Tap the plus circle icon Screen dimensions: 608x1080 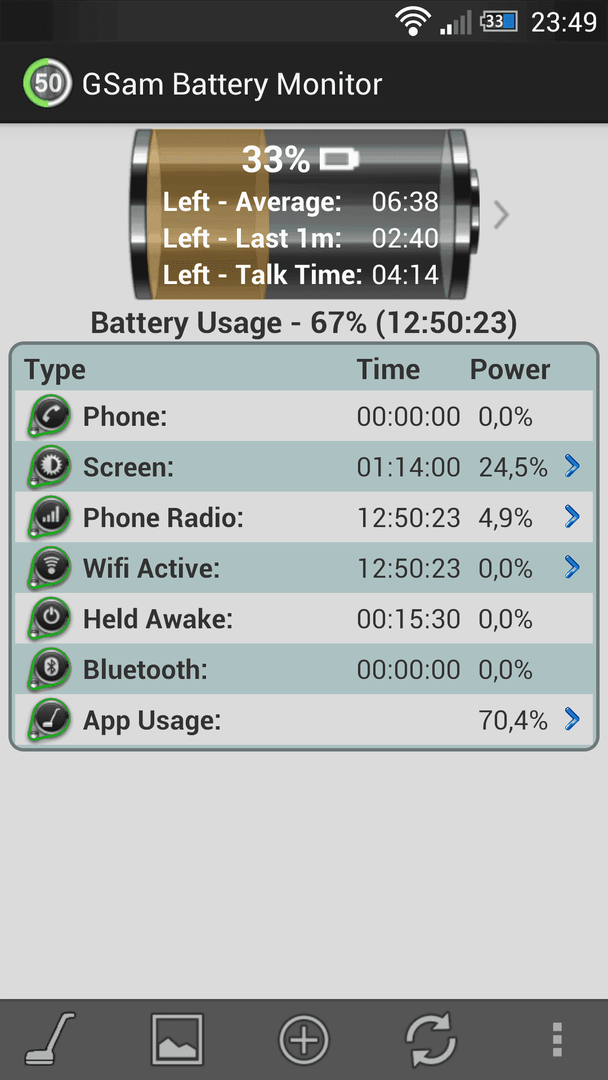pyautogui.click(x=303, y=1040)
